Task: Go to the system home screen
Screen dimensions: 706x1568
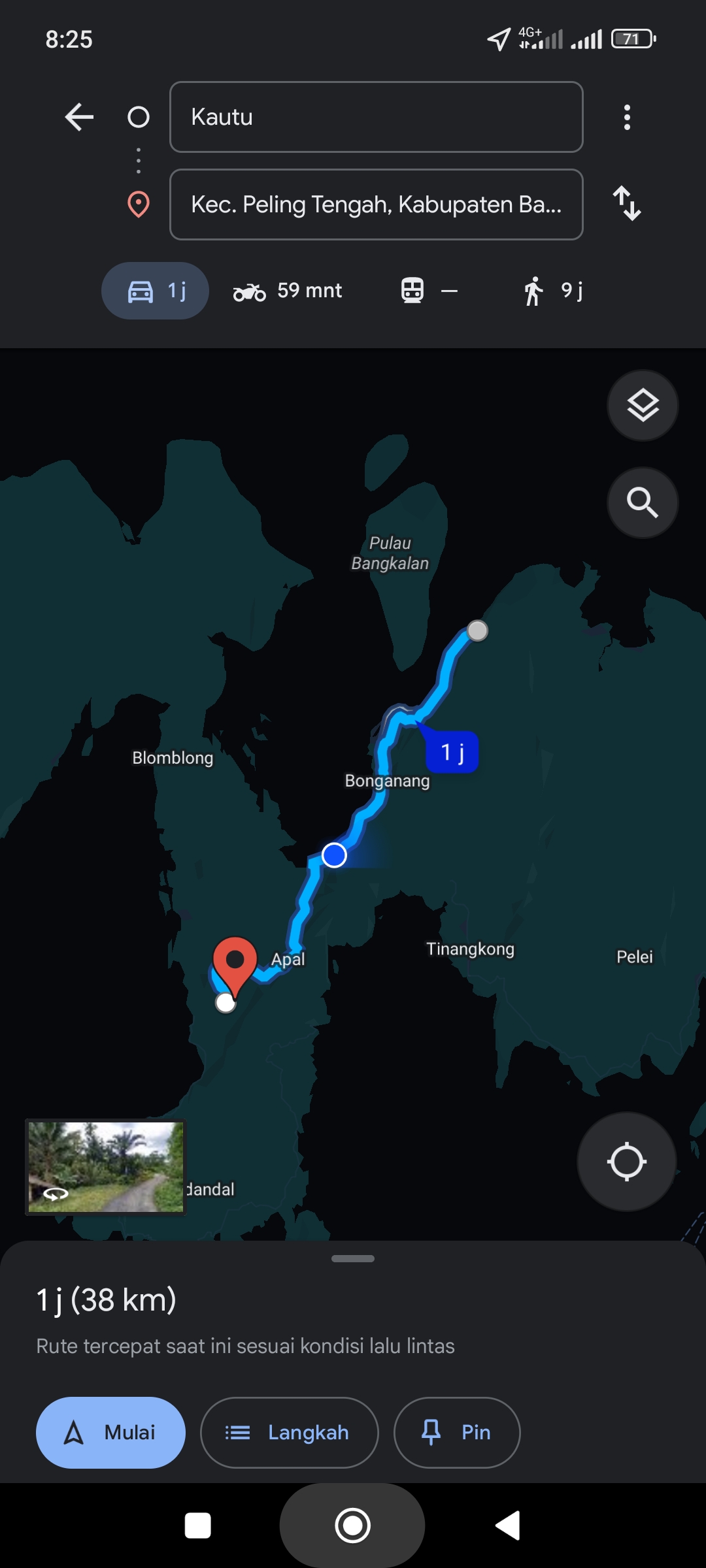Action: (x=352, y=1526)
